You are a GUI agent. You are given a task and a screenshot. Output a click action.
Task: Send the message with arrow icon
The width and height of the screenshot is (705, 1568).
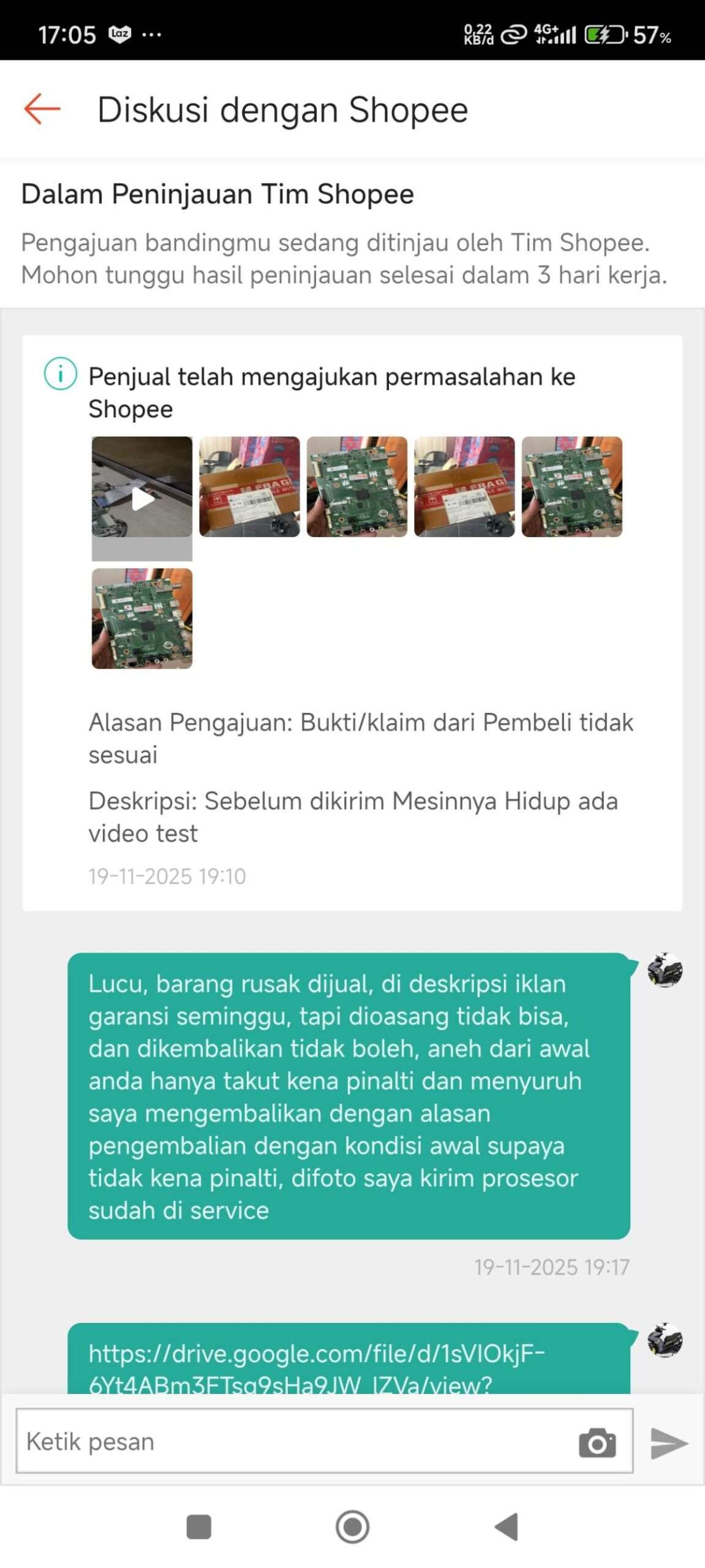pyautogui.click(x=668, y=1442)
